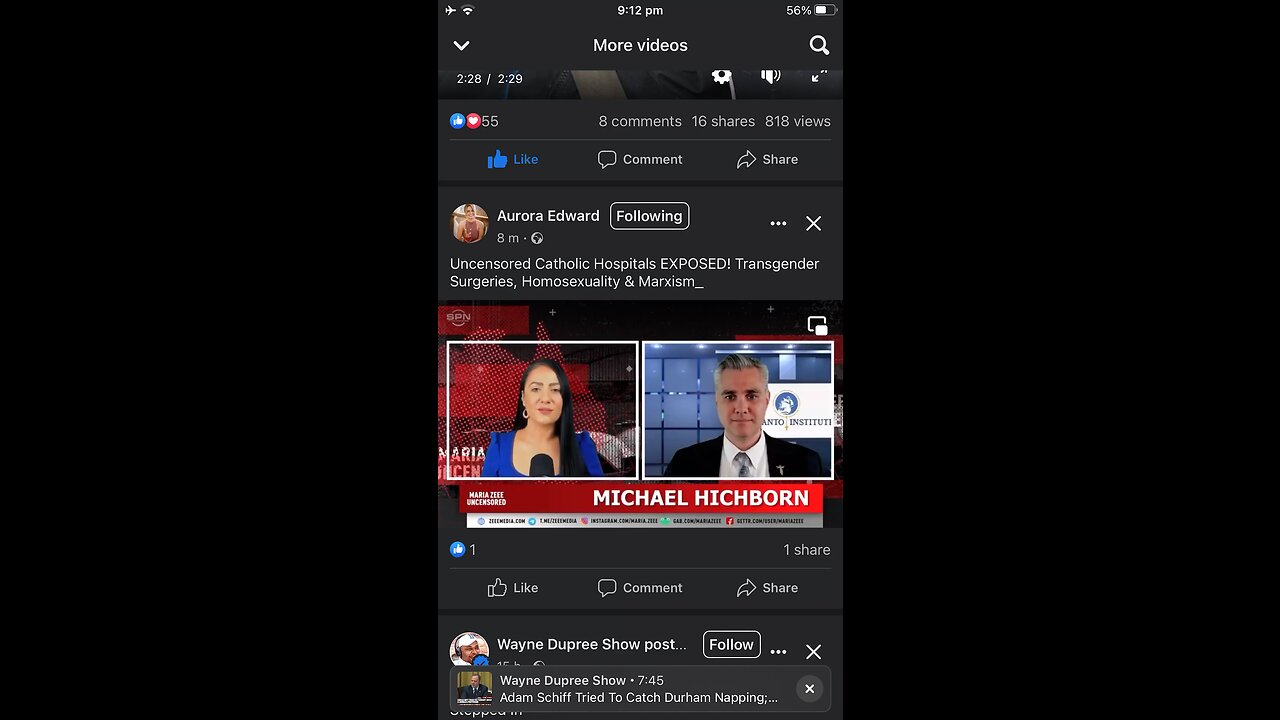
Task: Minimize Aurora Edward's video to picture-in-picture
Action: [817, 326]
